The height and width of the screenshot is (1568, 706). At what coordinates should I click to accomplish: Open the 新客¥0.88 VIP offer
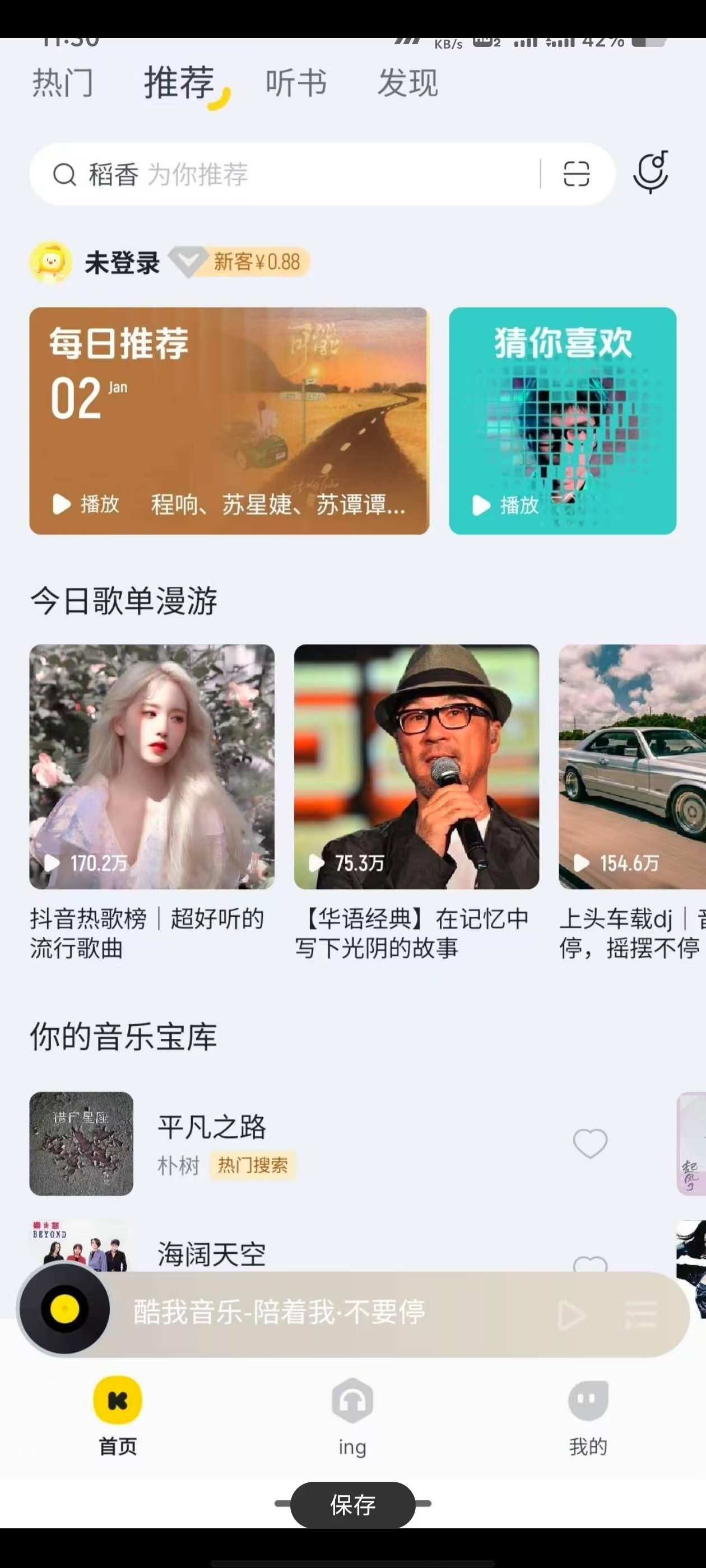[x=256, y=262]
